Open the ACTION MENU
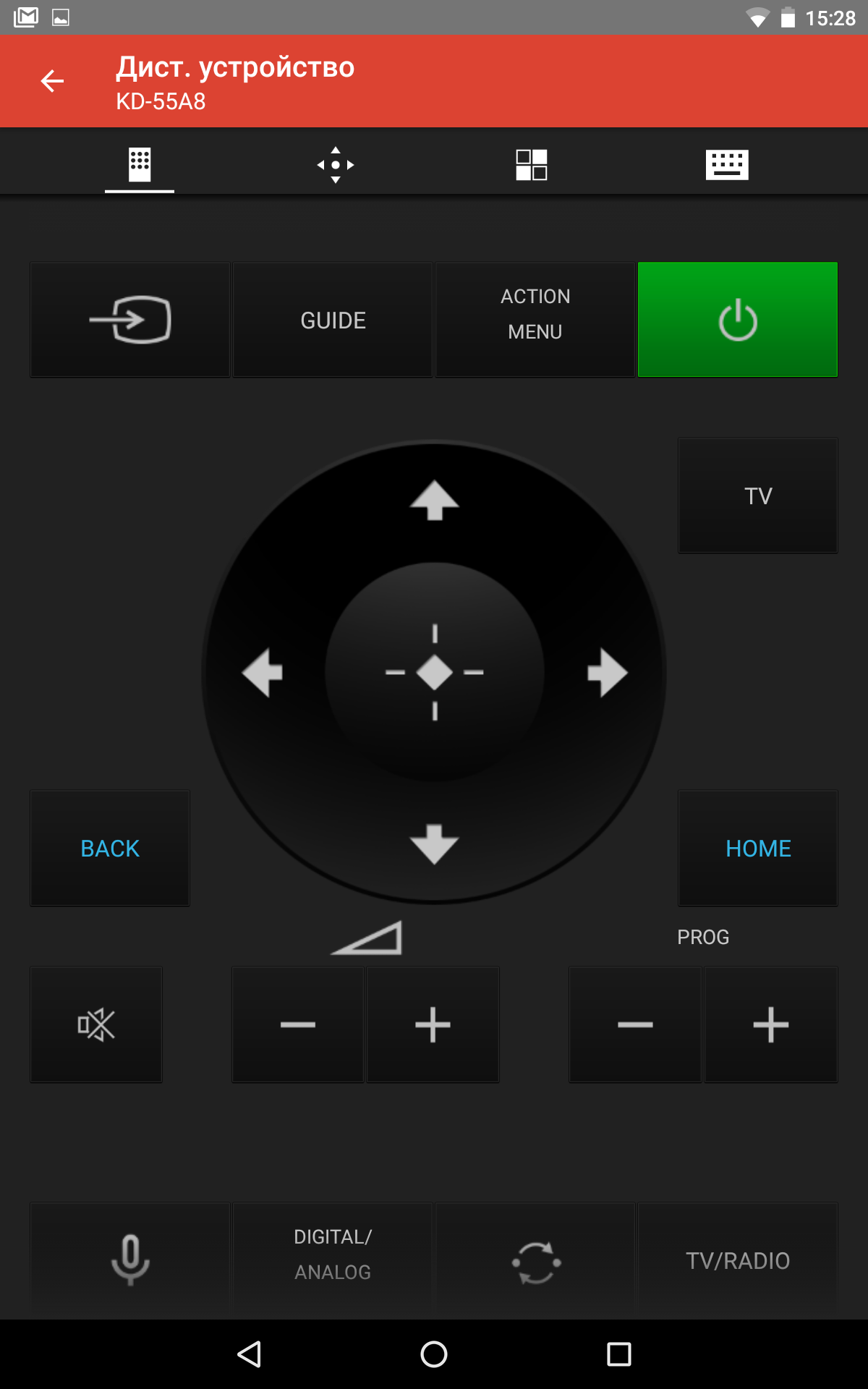The width and height of the screenshot is (868, 1389). pyautogui.click(x=535, y=320)
